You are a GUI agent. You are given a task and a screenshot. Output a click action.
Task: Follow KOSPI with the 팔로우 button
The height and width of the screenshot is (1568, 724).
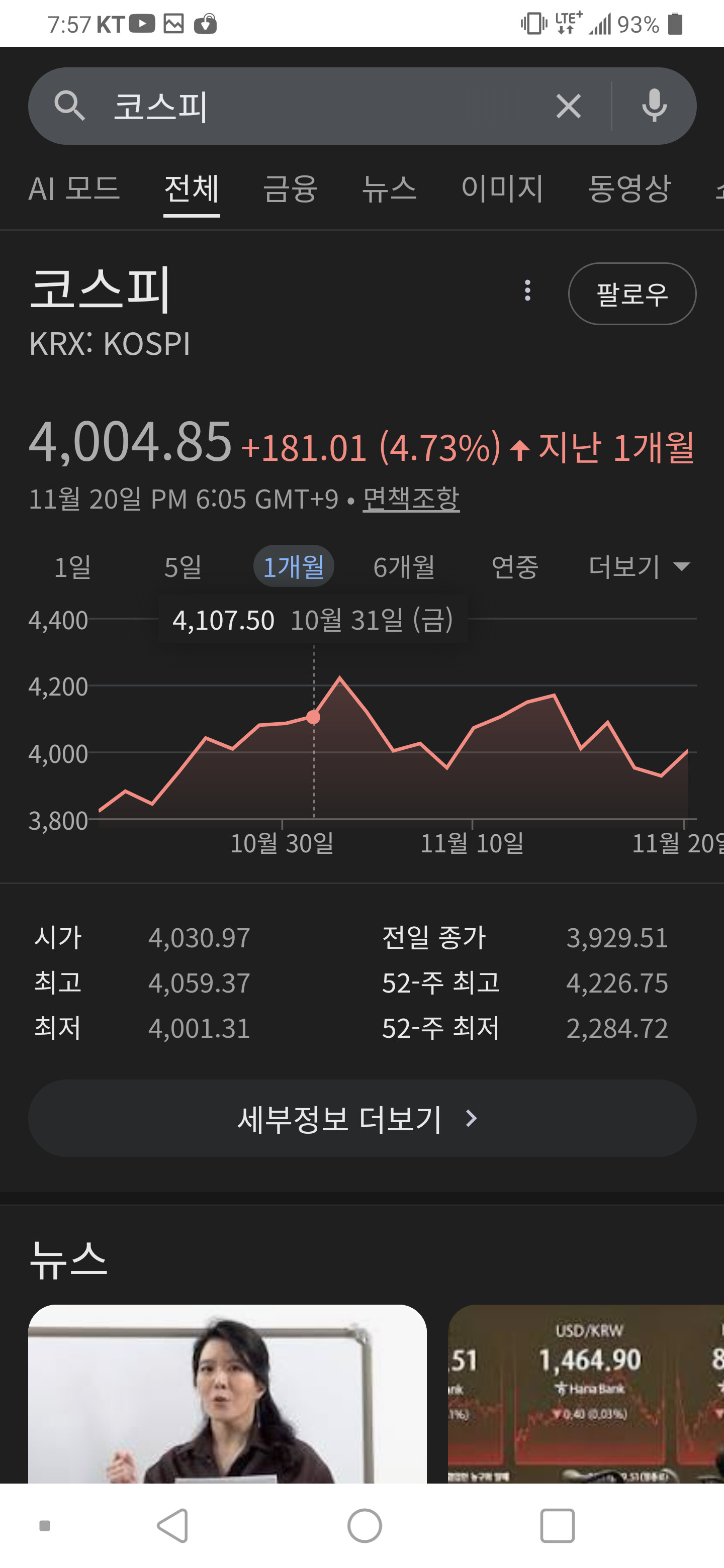click(631, 293)
